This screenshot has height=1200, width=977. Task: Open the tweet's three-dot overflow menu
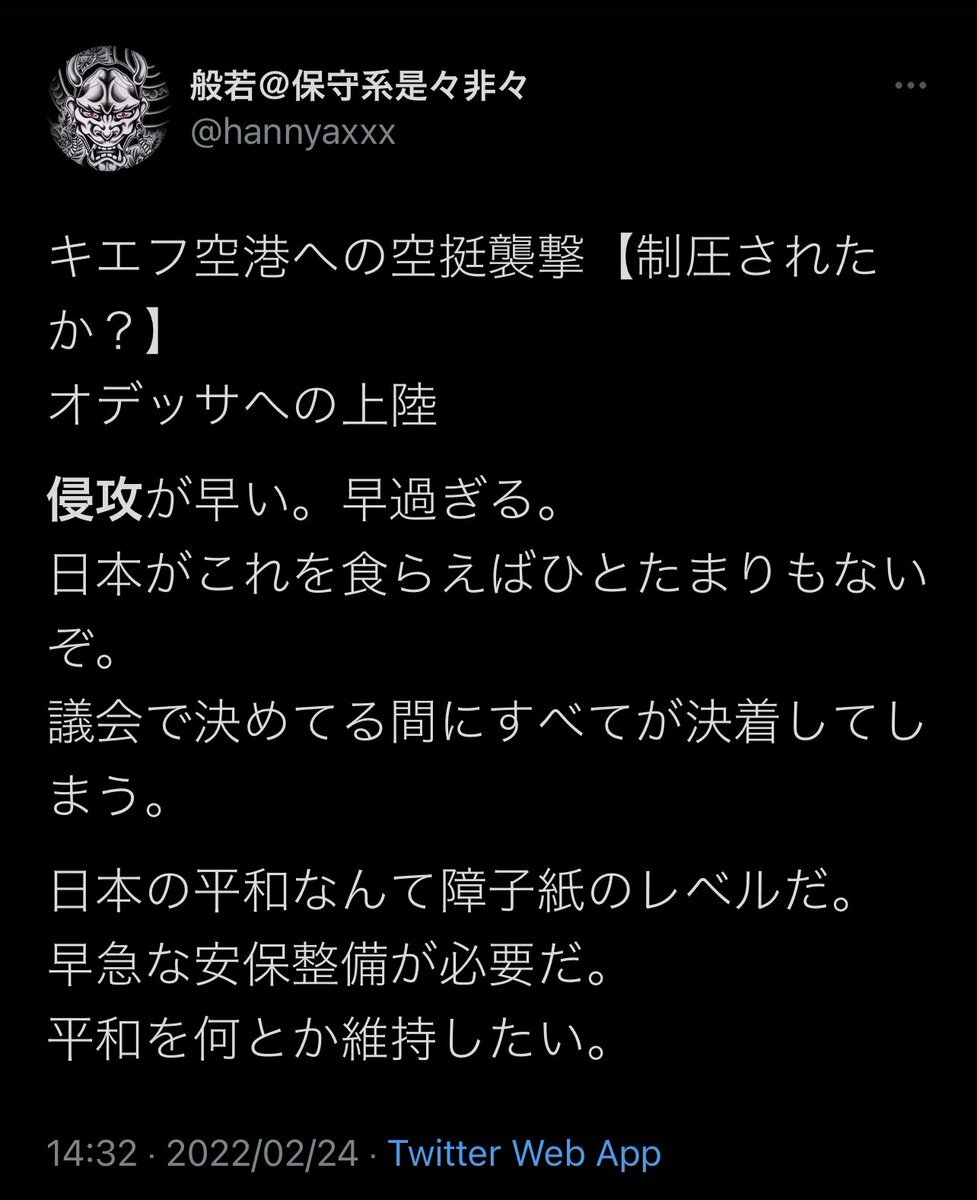pos(909,87)
